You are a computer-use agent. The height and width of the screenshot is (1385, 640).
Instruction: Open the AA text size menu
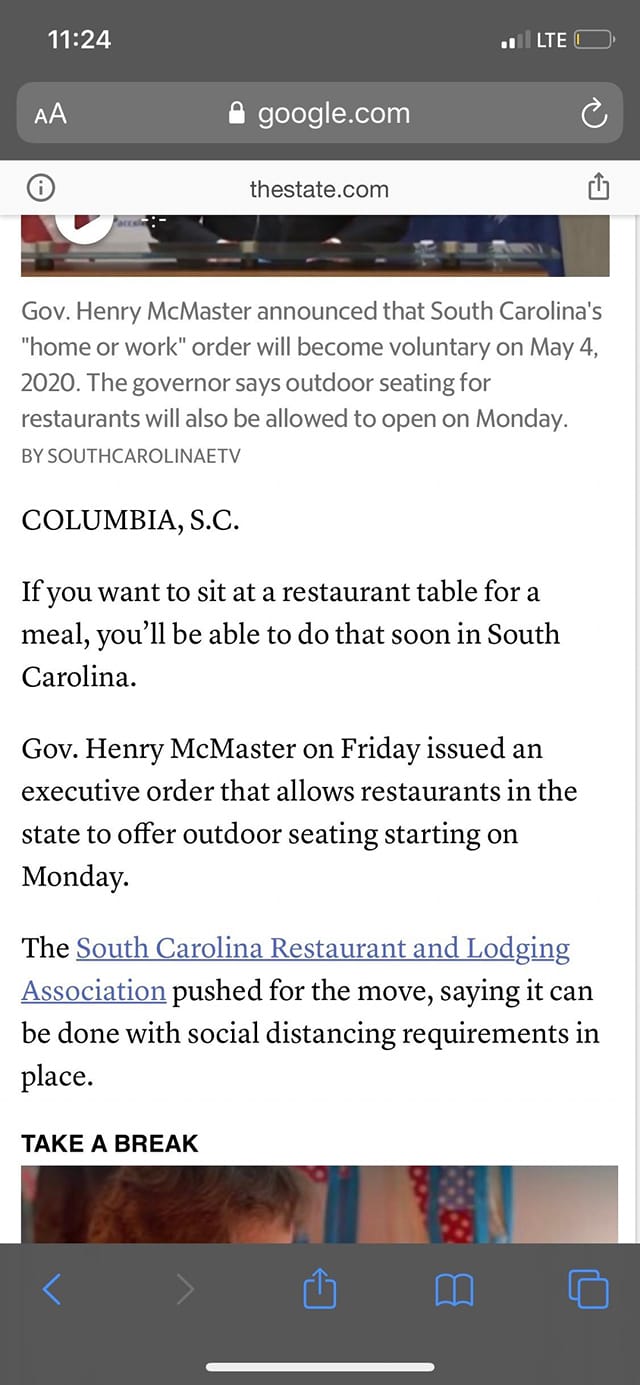[50, 114]
